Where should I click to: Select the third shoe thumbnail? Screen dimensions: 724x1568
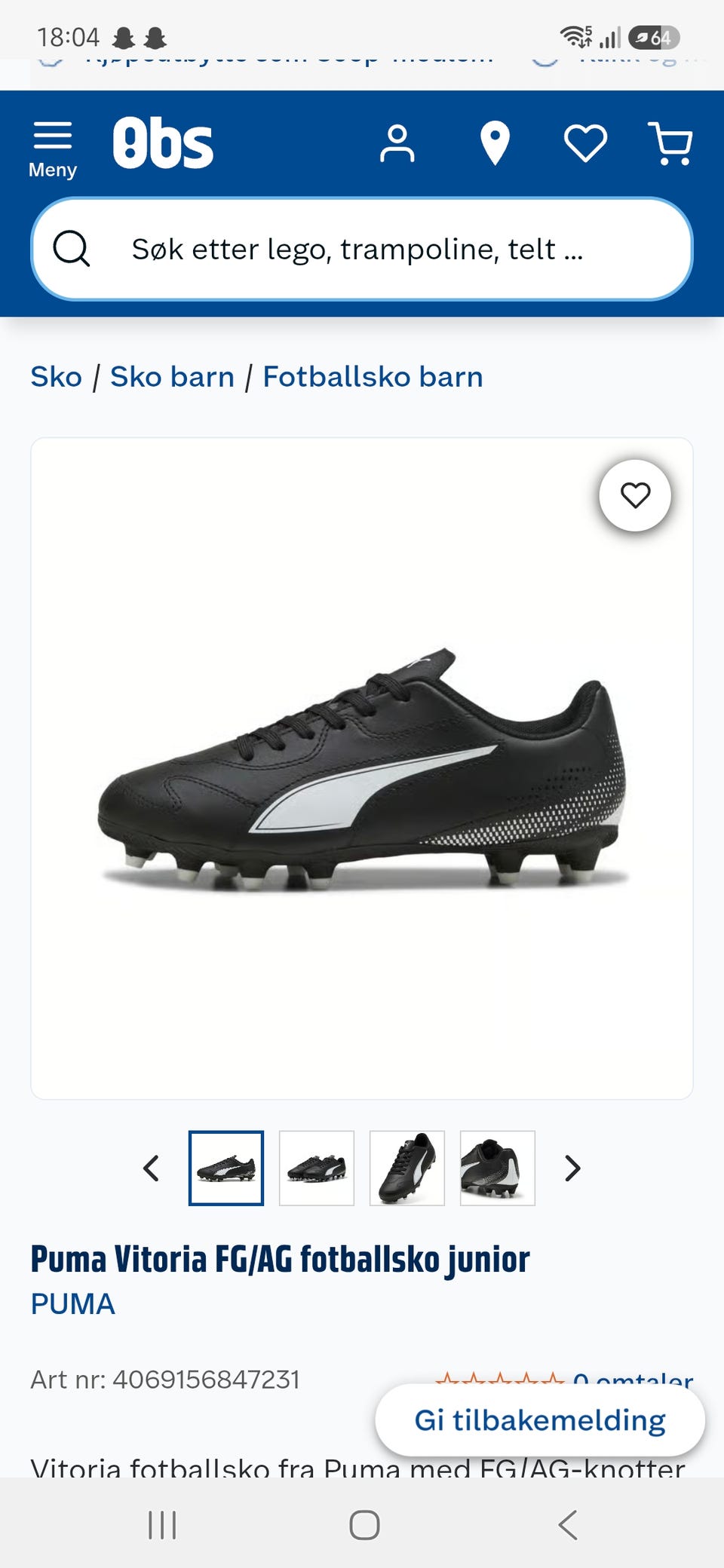pos(407,1168)
